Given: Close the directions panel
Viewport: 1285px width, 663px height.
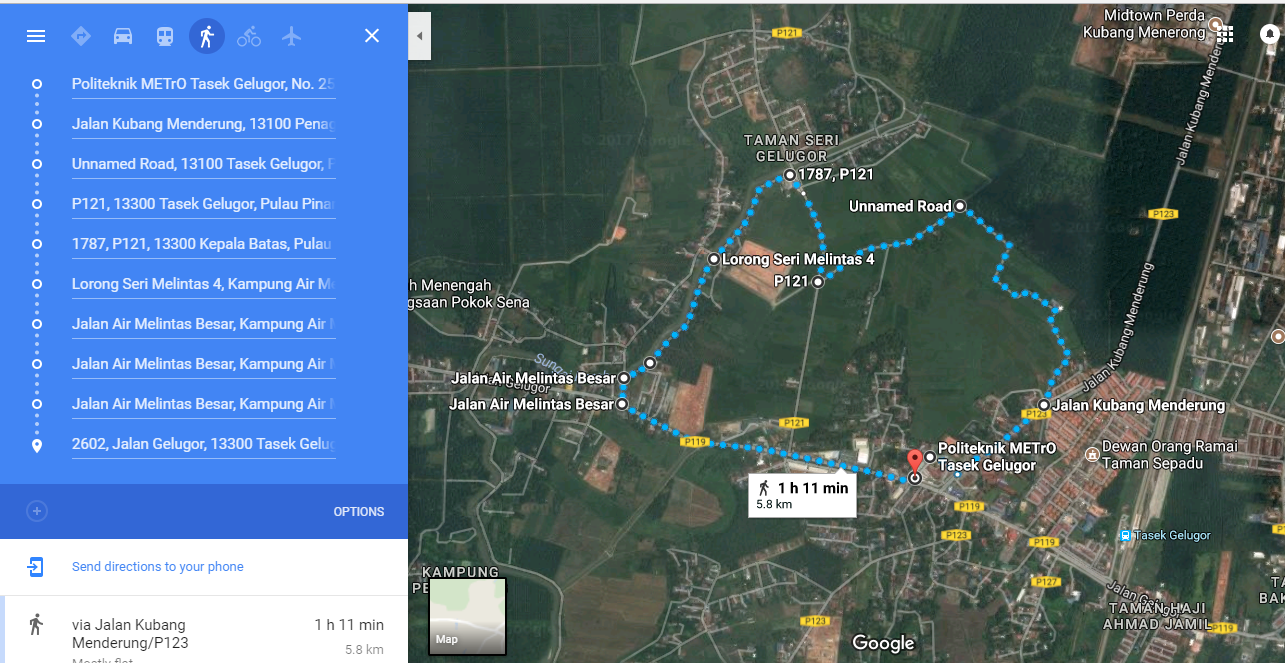Looking at the screenshot, I should click(x=372, y=36).
